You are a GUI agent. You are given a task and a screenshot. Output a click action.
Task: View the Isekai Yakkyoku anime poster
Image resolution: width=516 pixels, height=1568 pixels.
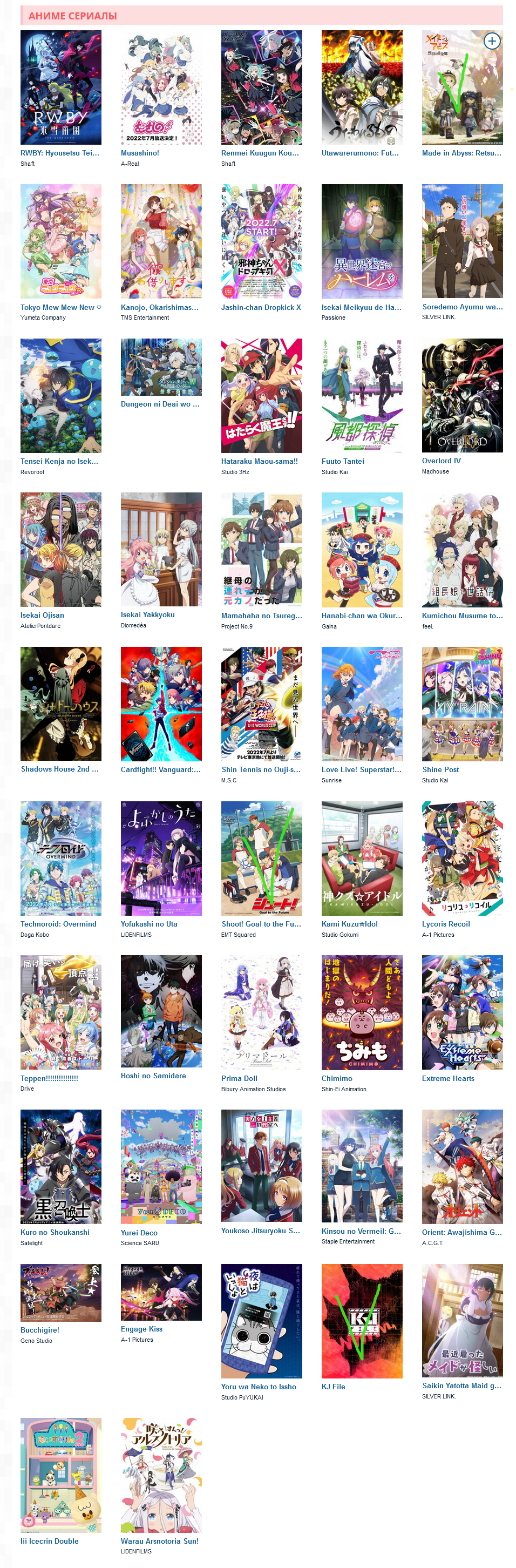[x=161, y=549]
